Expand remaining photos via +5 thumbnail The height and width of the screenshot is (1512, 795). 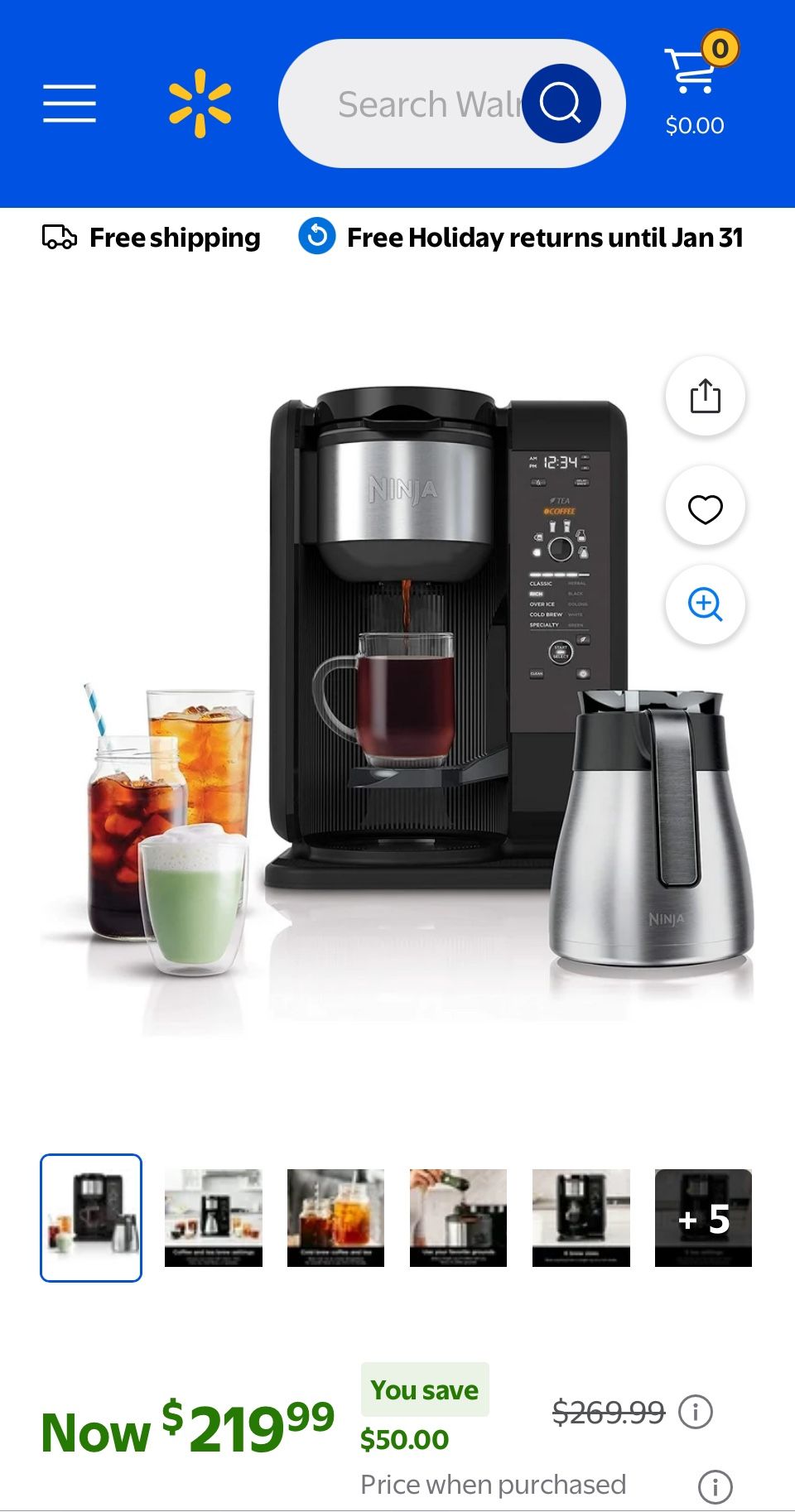pos(703,1217)
